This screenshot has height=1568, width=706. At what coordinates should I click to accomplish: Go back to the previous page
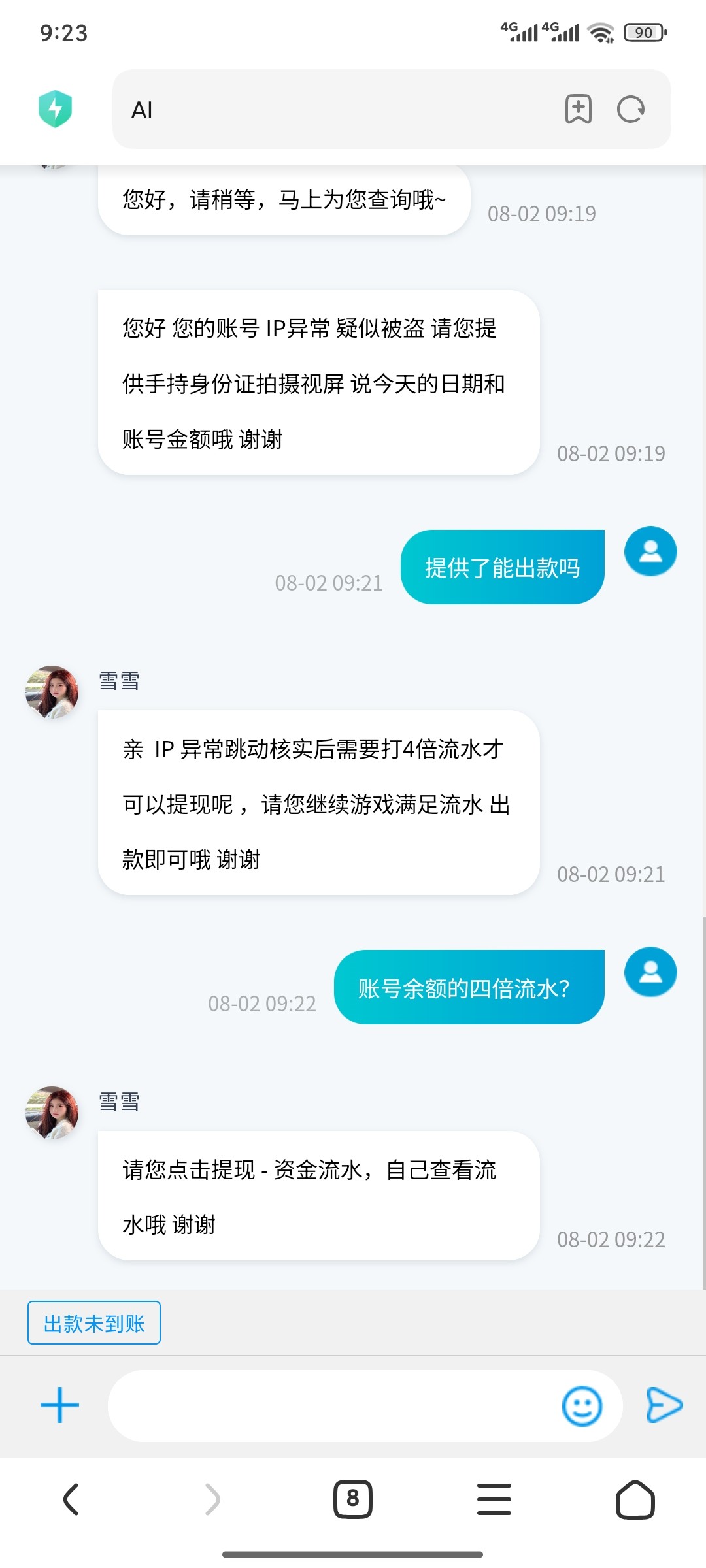71,1499
